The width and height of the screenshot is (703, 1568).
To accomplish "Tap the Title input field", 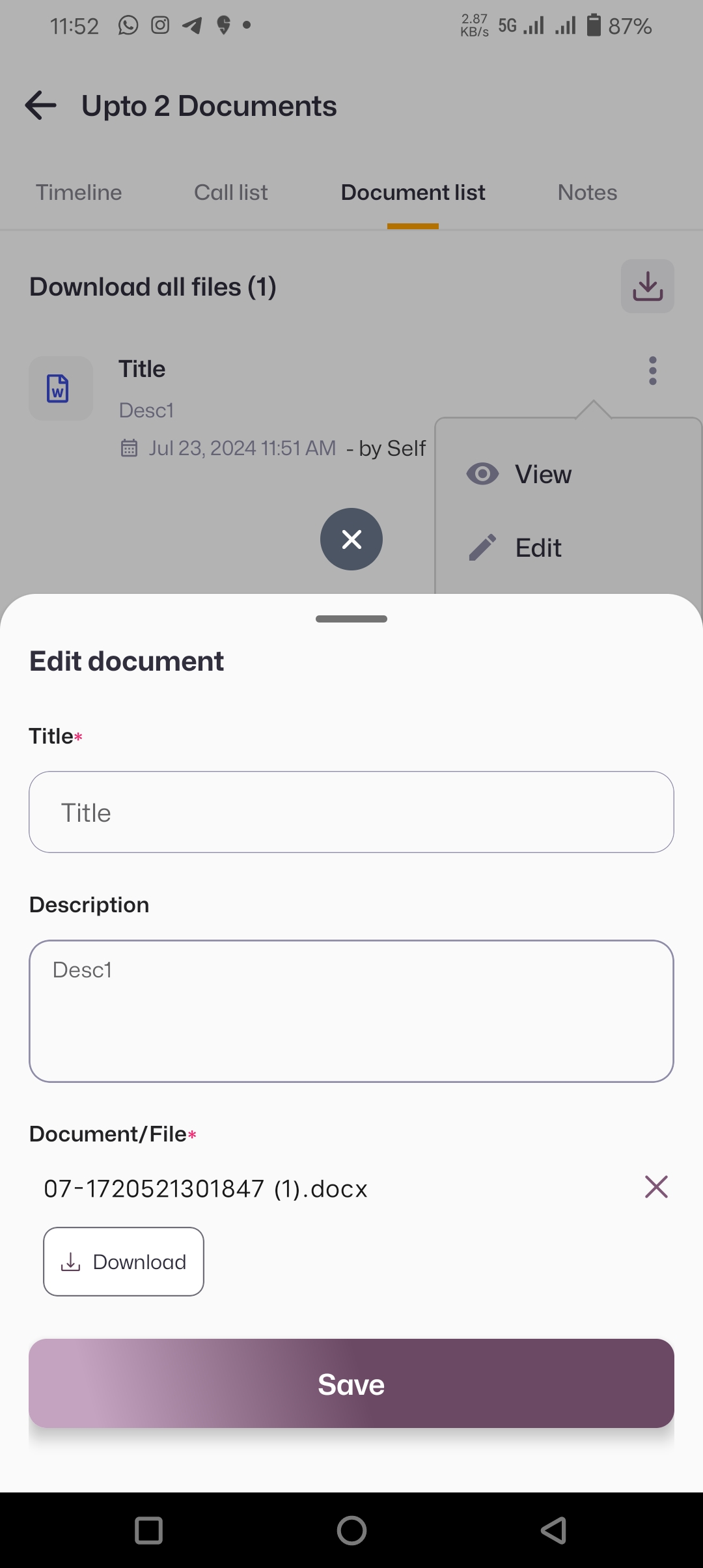I will pyautogui.click(x=351, y=812).
